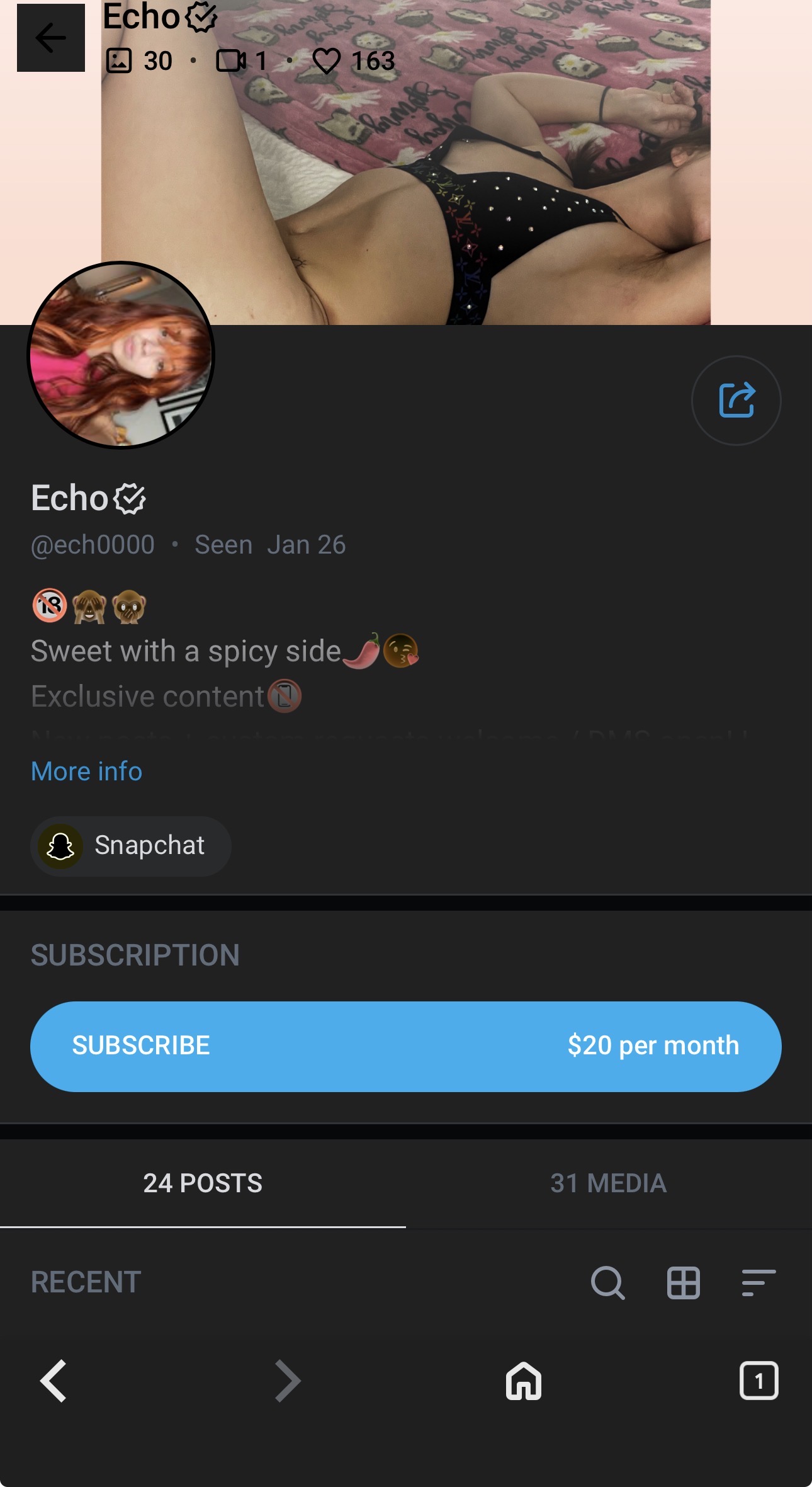Screen dimensions: 812x1487
Task: Share Echo's profile
Action: (x=736, y=400)
